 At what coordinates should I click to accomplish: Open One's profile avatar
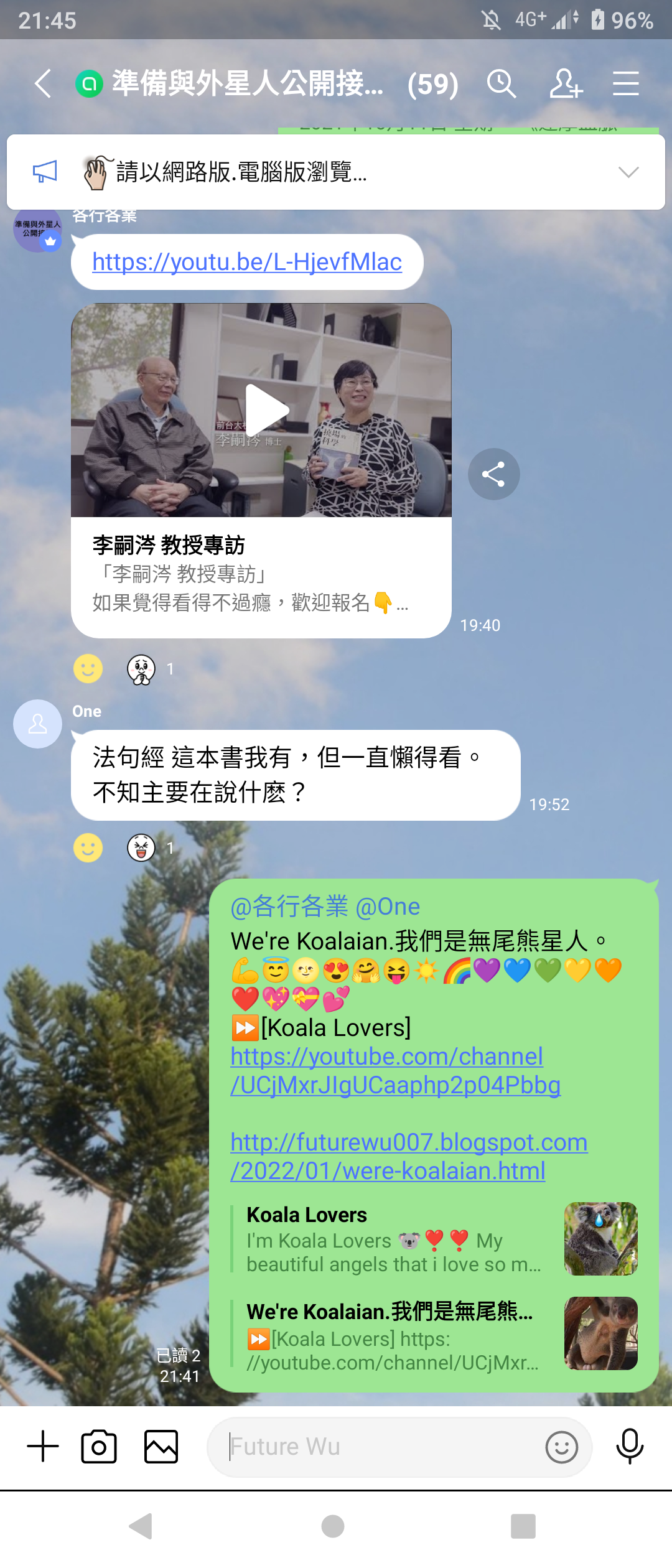point(37,724)
